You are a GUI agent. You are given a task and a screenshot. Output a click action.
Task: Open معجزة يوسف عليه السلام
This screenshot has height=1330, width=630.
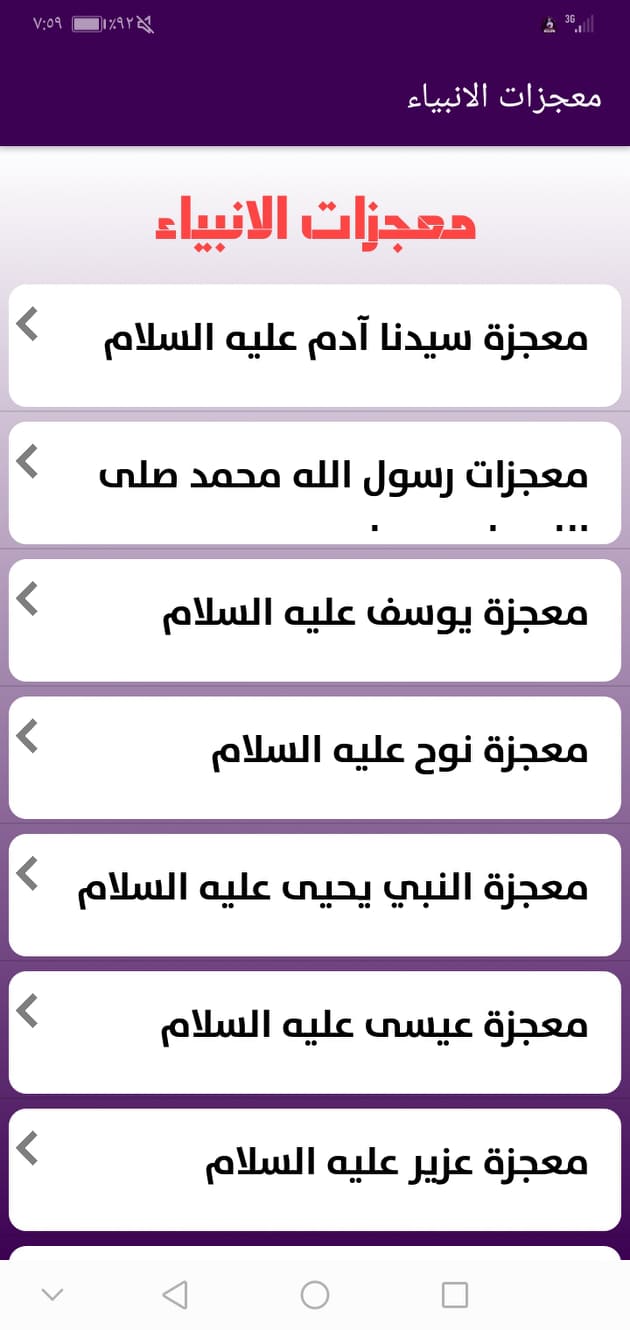[x=315, y=620]
